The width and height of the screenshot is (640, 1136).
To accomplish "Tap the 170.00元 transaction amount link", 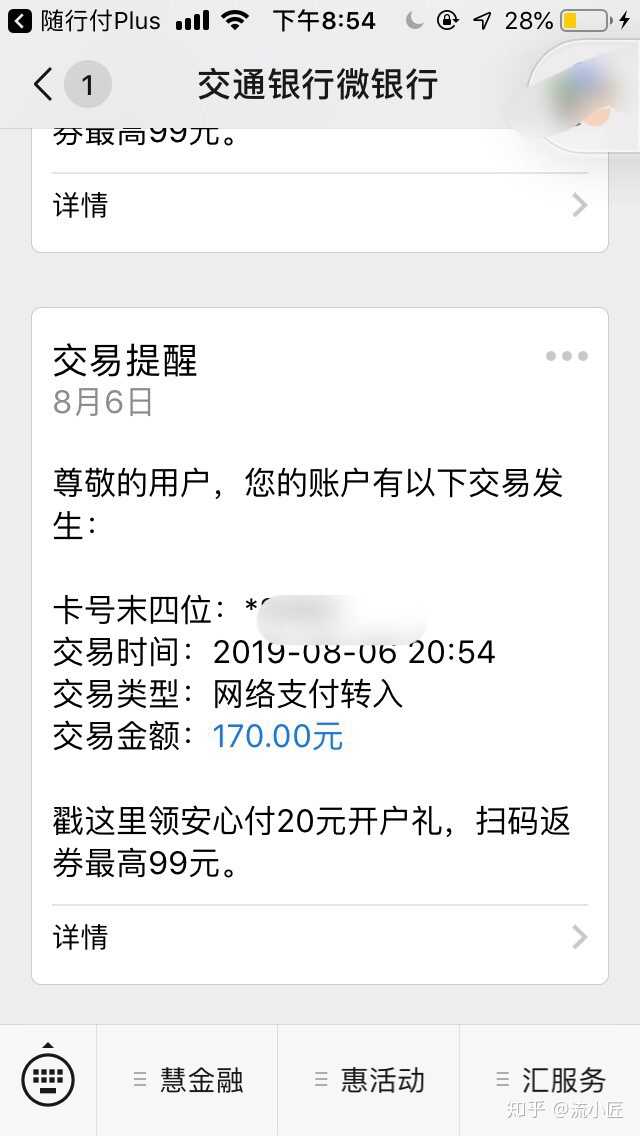I will pyautogui.click(x=277, y=737).
